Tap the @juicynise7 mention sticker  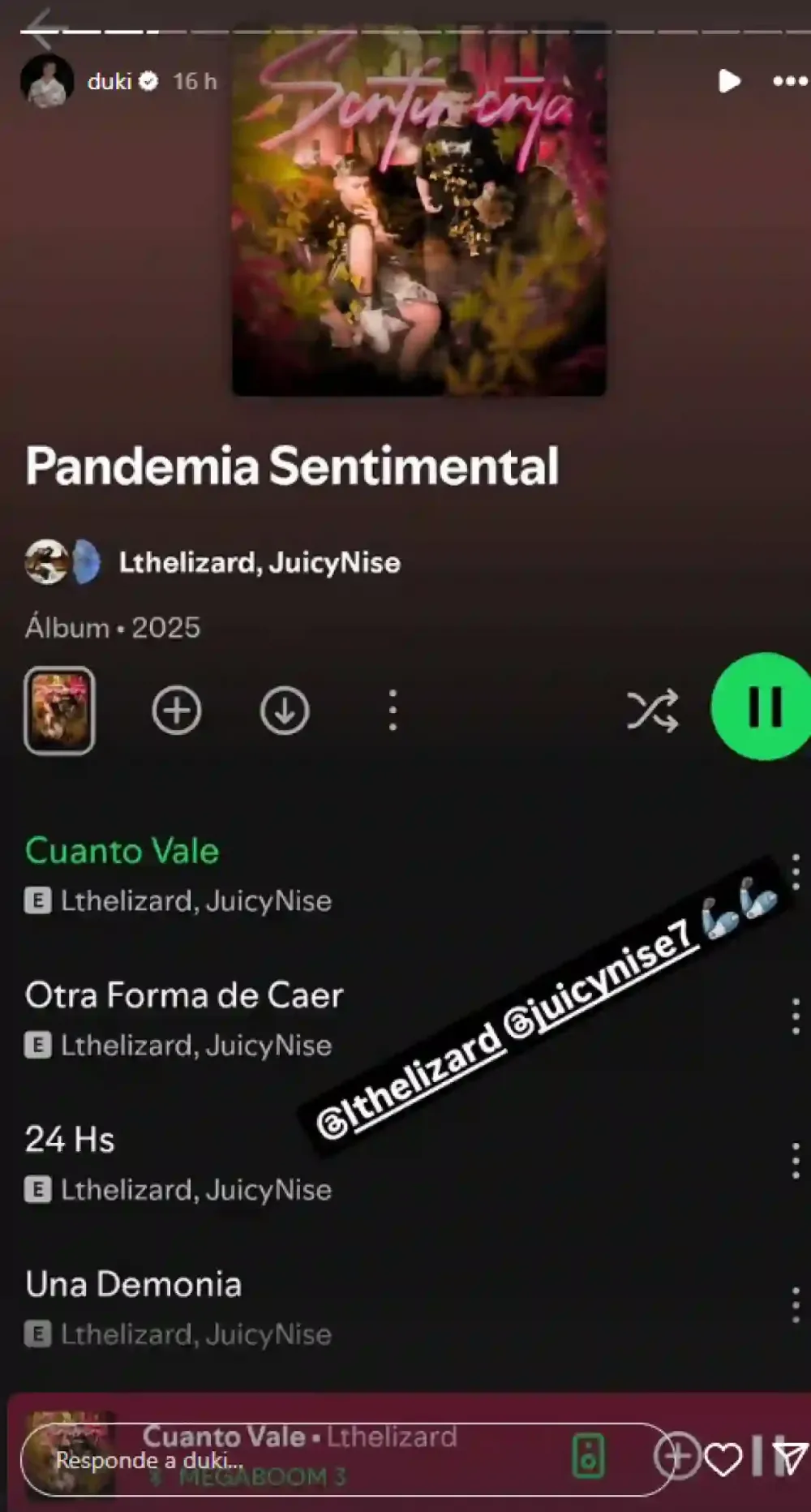point(600,975)
